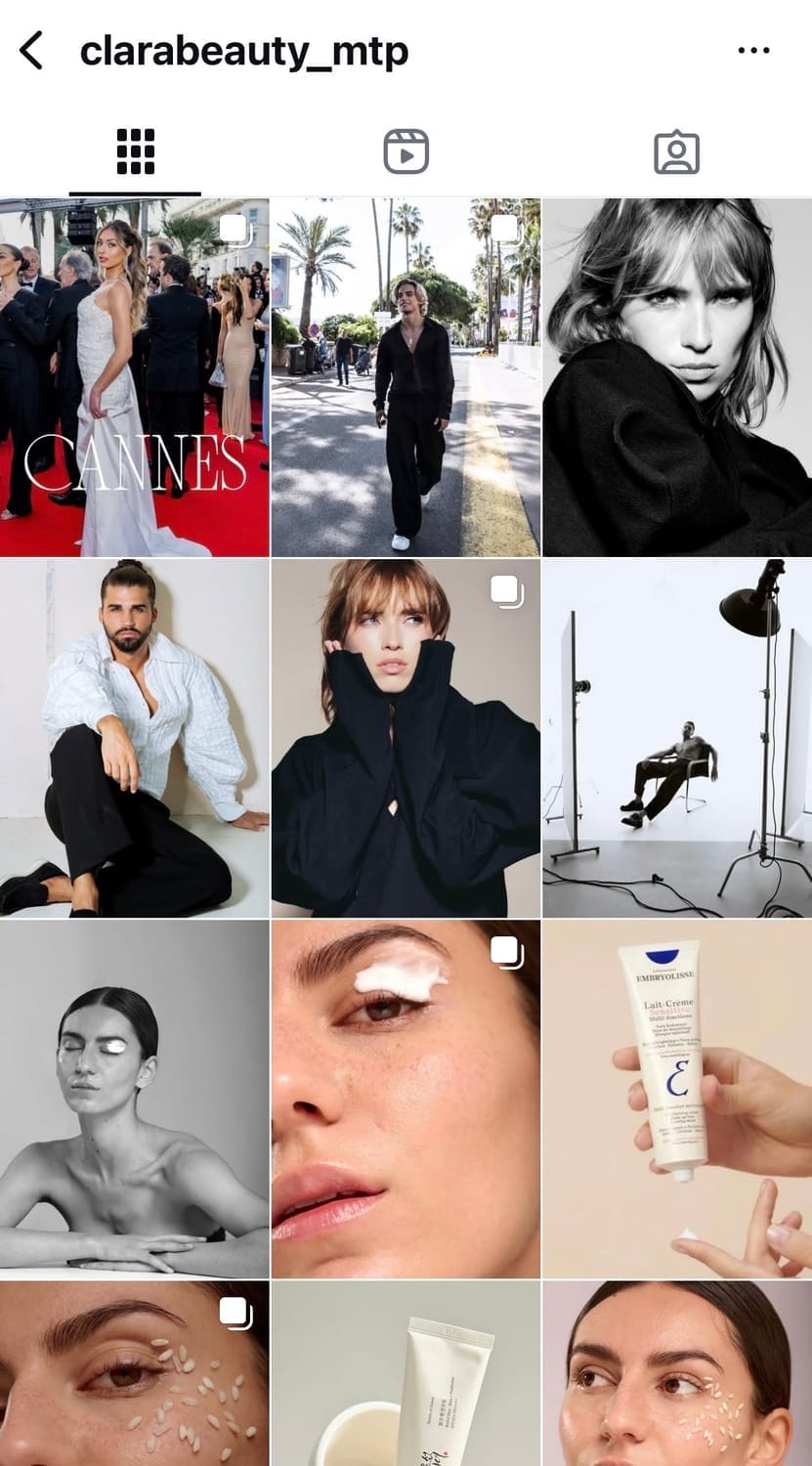This screenshot has height=1466, width=812.
Task: Switch to the Reels tab
Action: click(406, 152)
